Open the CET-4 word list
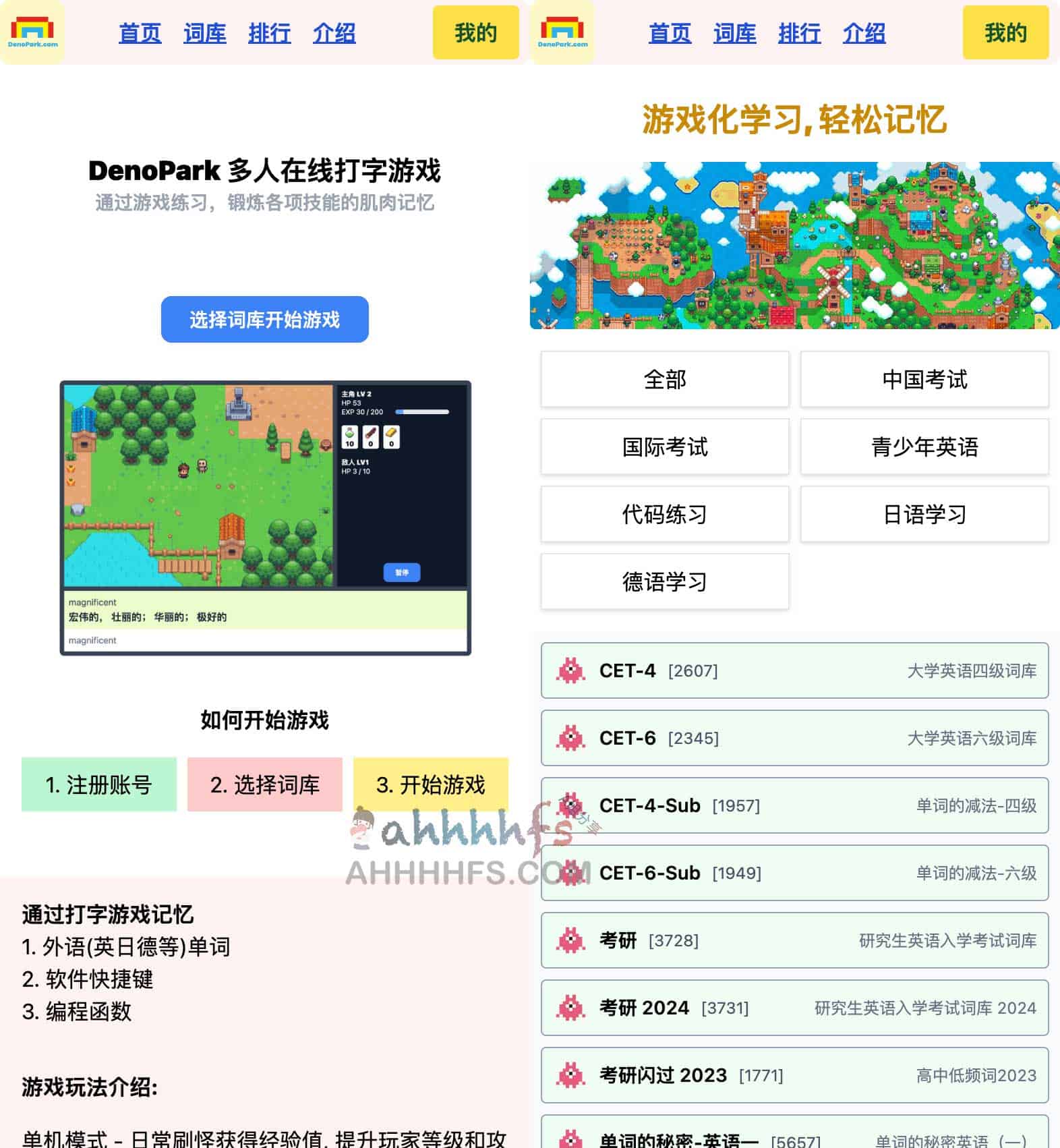 pos(794,670)
